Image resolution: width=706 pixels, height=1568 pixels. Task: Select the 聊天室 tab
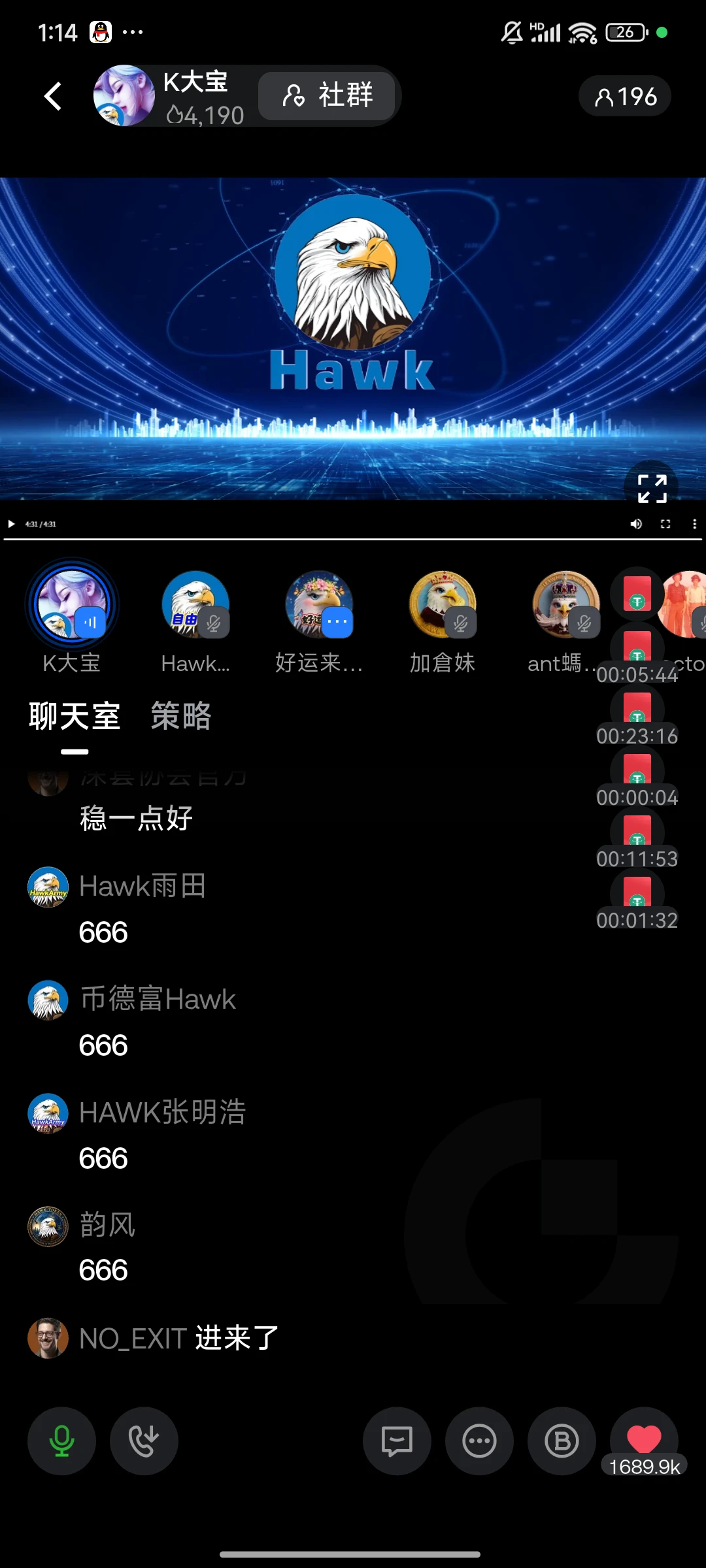pyautogui.click(x=75, y=716)
